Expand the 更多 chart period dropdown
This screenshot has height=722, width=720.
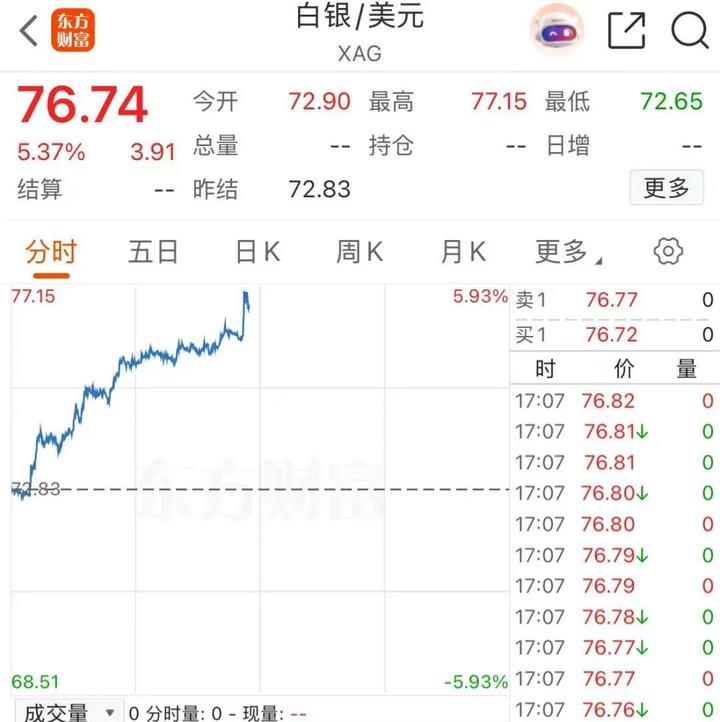coord(568,252)
